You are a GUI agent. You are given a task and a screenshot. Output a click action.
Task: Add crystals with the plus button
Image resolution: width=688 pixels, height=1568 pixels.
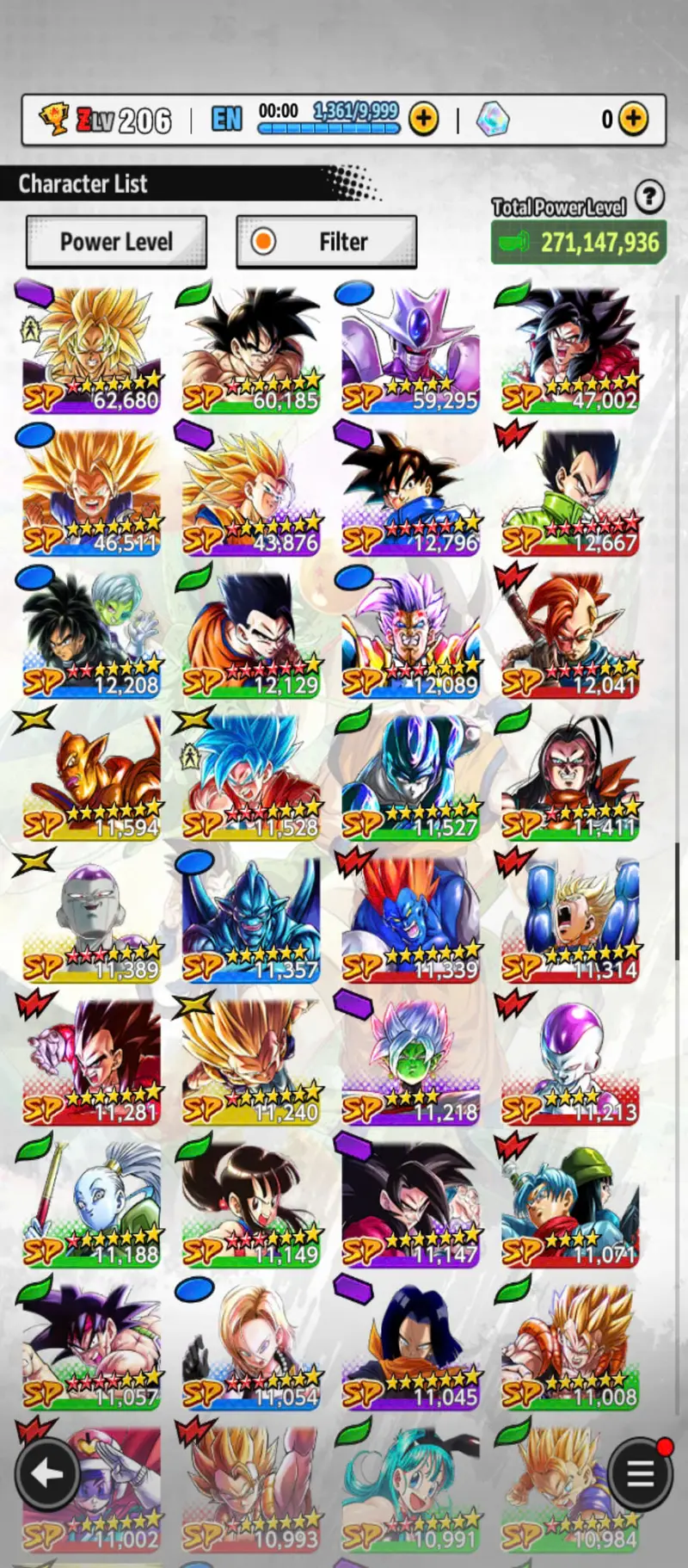pyautogui.click(x=633, y=119)
